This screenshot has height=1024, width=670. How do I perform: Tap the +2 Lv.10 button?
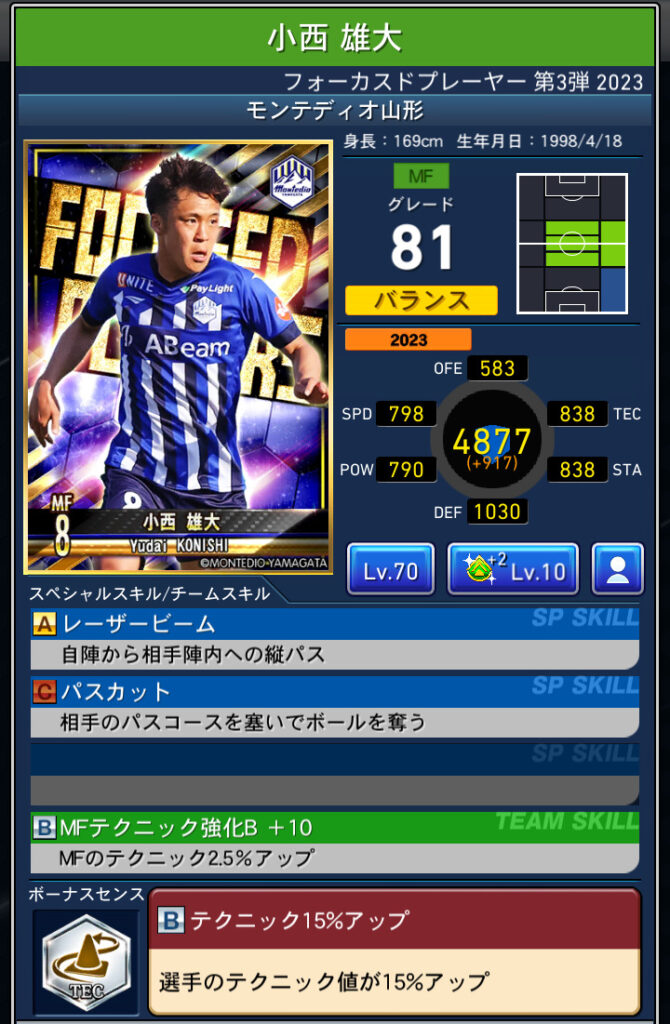512,570
